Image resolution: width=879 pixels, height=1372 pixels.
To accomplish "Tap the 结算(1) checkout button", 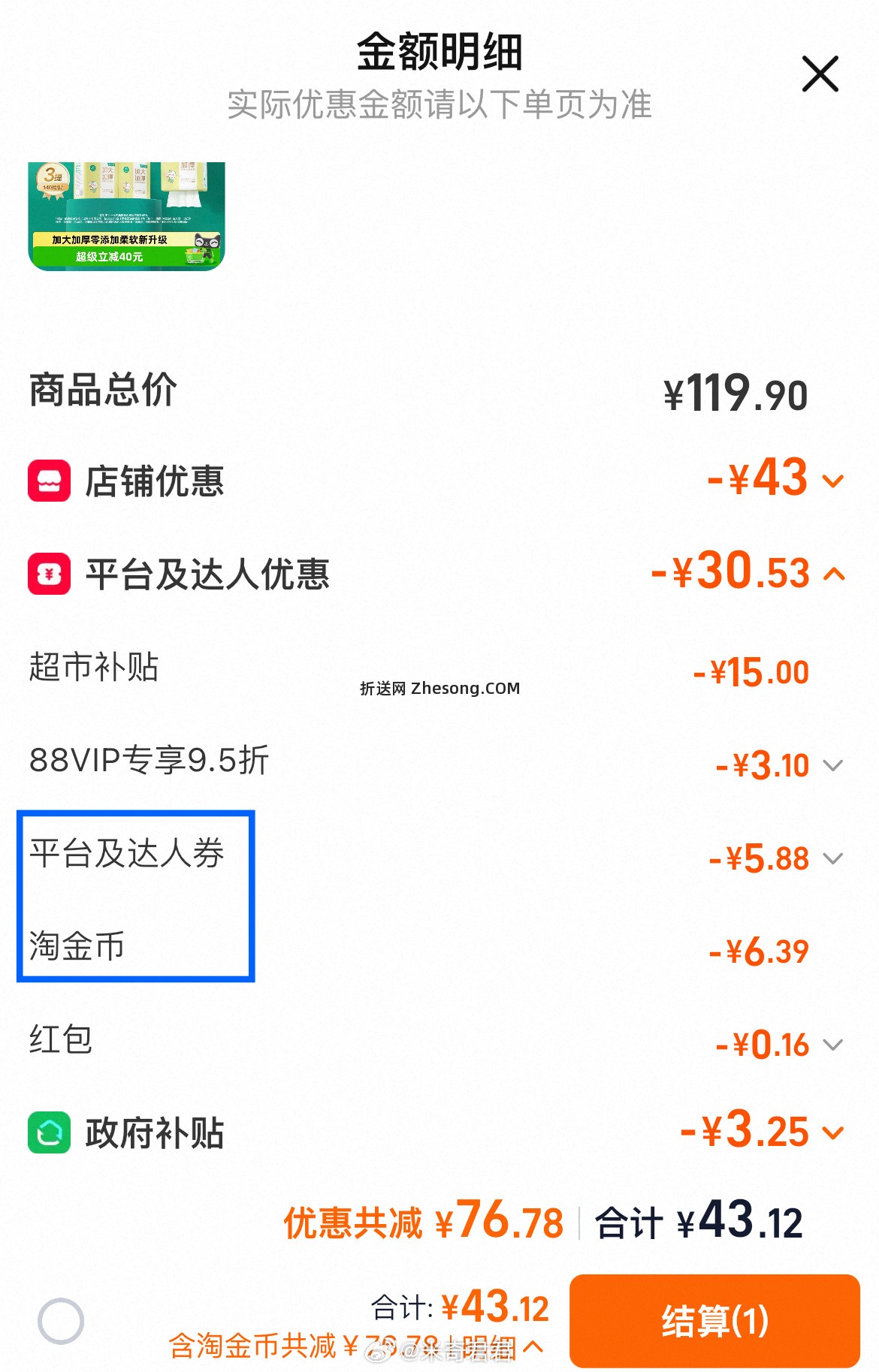I will 716,1322.
